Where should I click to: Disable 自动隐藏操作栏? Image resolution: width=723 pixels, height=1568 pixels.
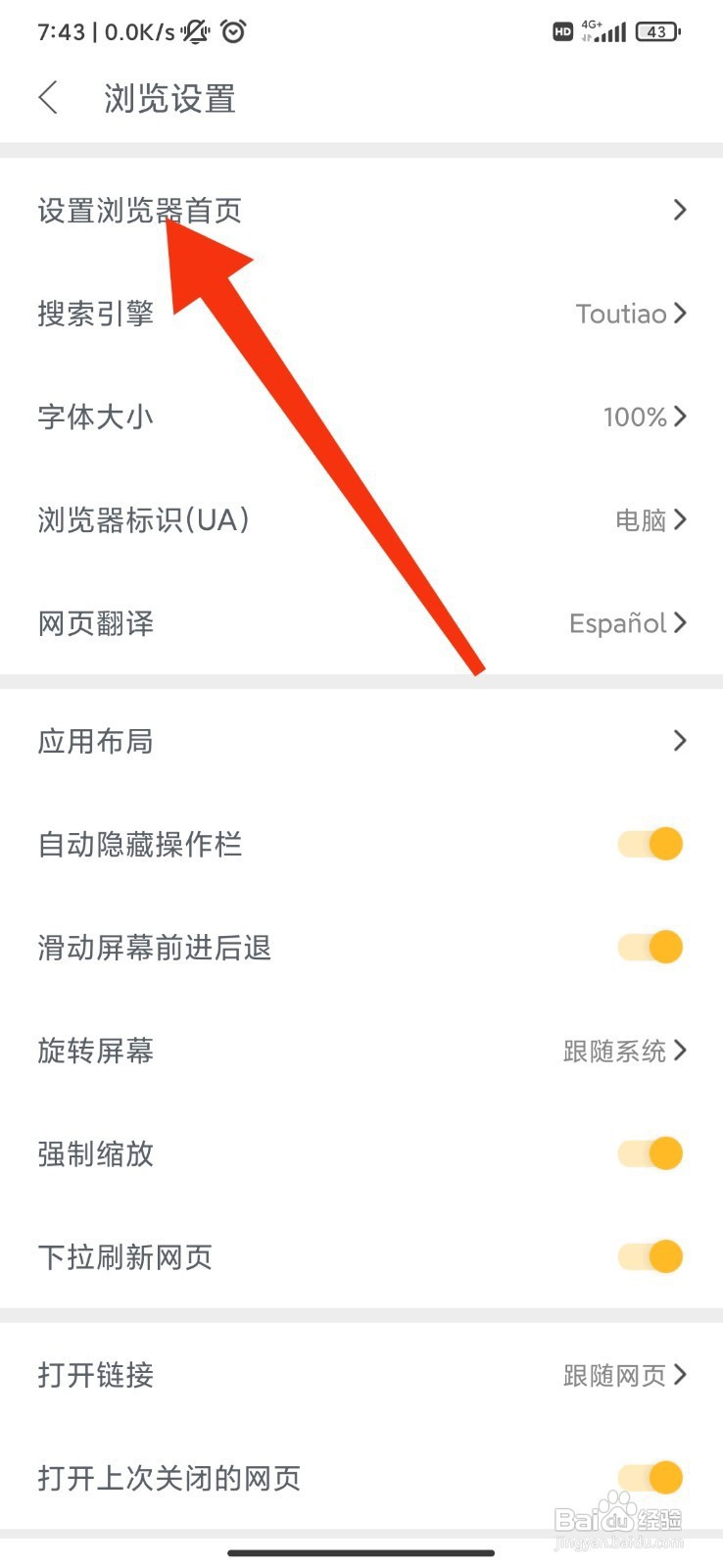coord(649,844)
